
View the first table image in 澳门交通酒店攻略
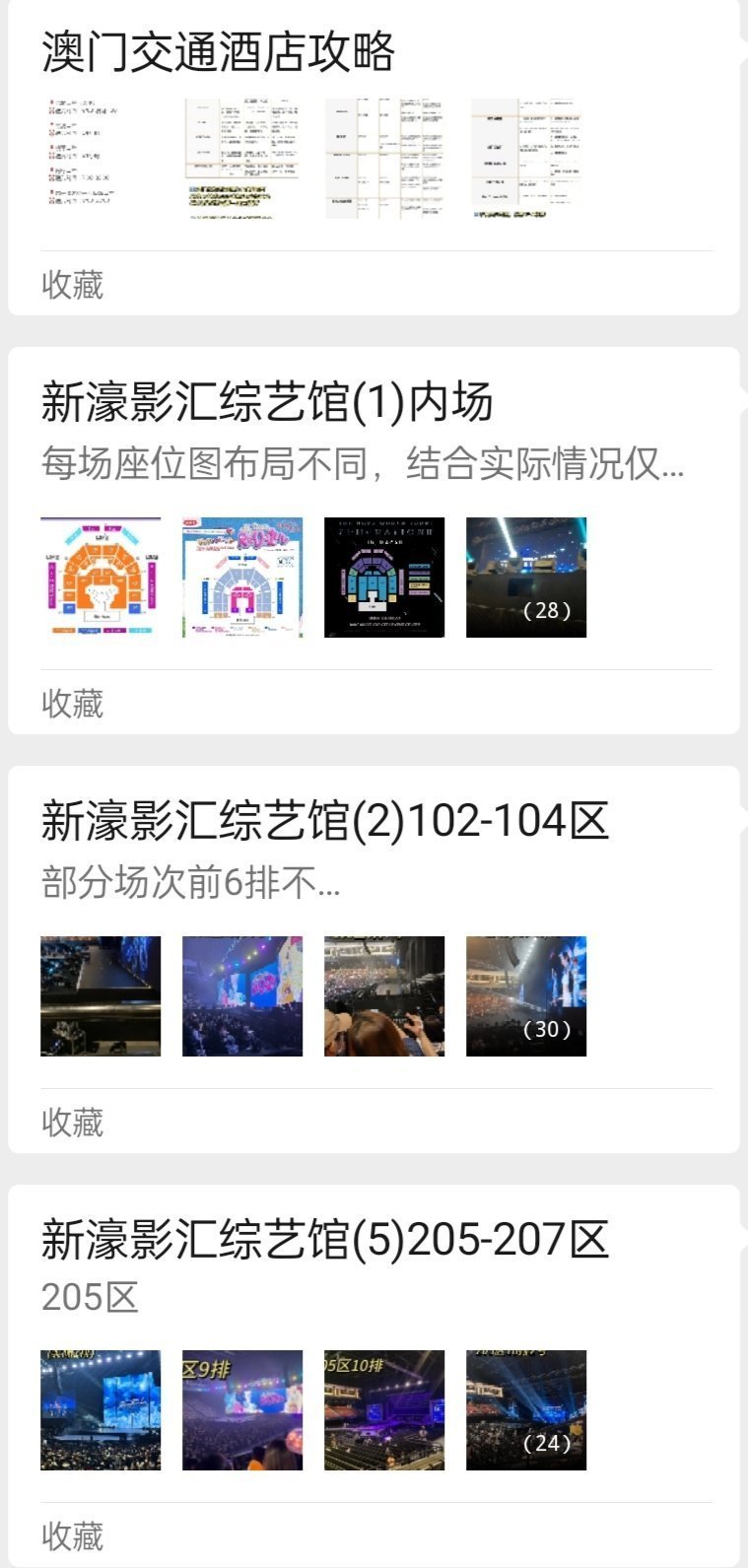point(242,158)
